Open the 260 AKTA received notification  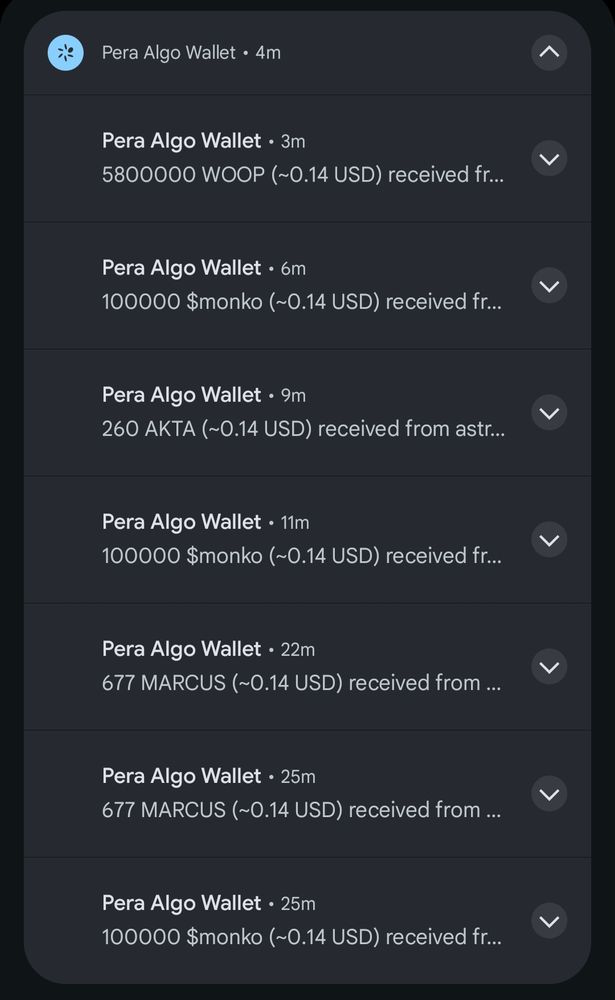308,413
